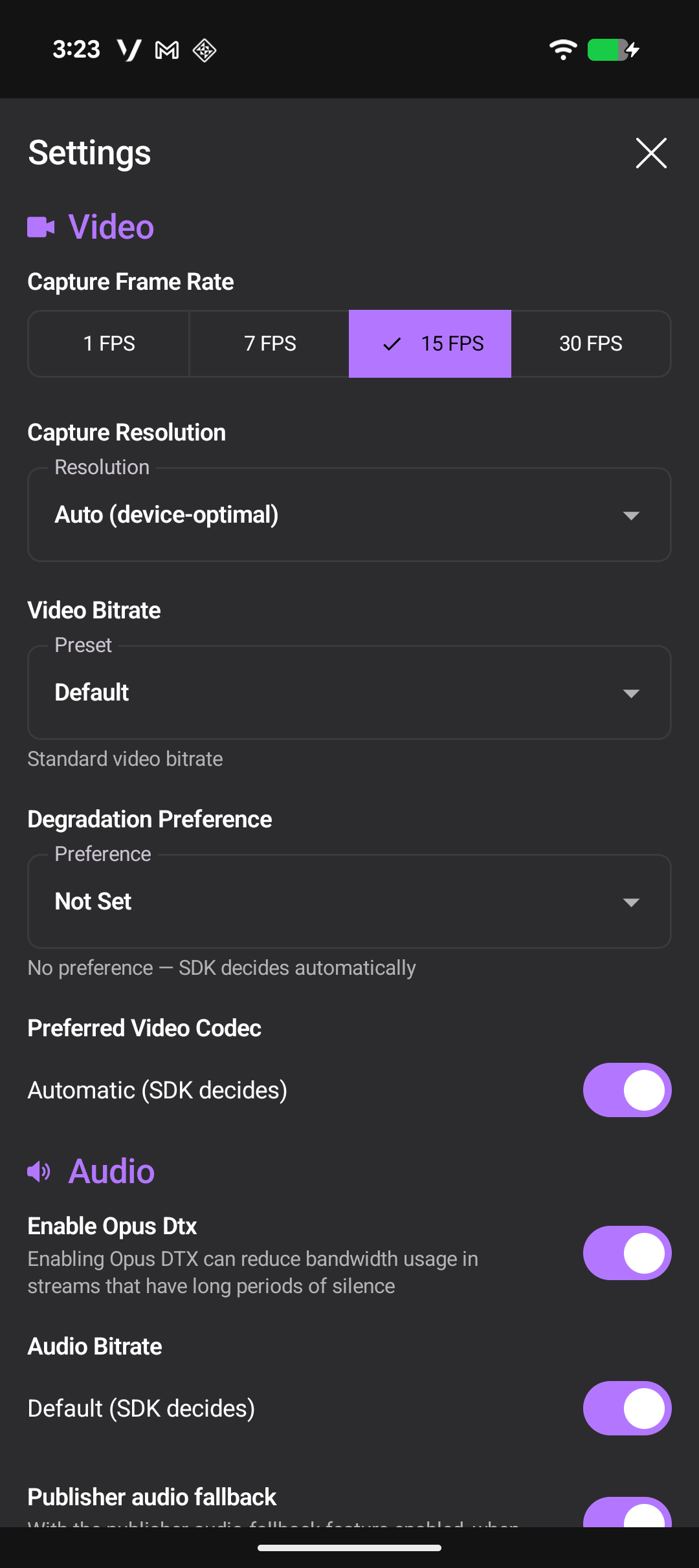The width and height of the screenshot is (699, 1568).
Task: Tap the V-shaped notification icon in status bar
Action: tap(128, 49)
